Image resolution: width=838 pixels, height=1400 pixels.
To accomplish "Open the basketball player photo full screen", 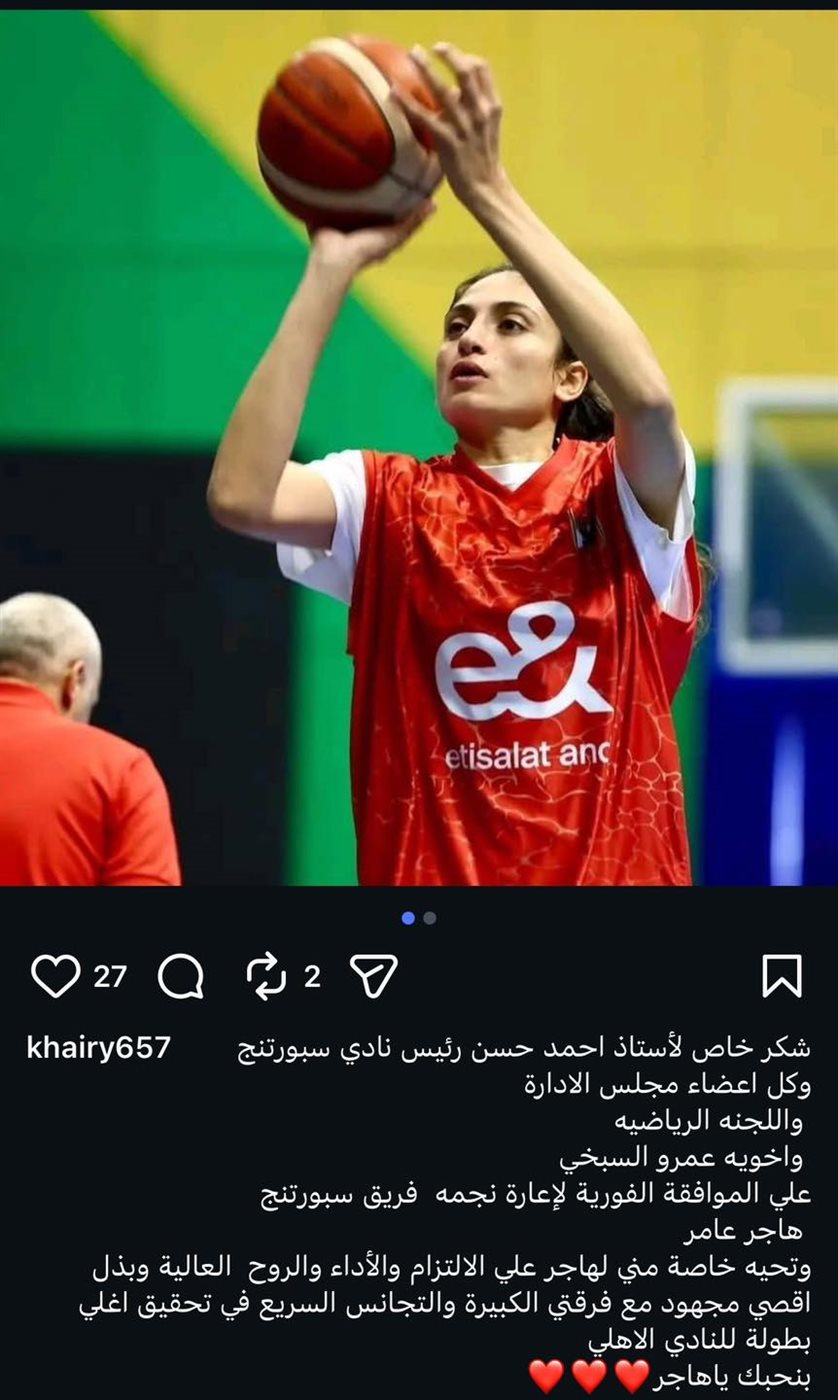I will tap(419, 450).
